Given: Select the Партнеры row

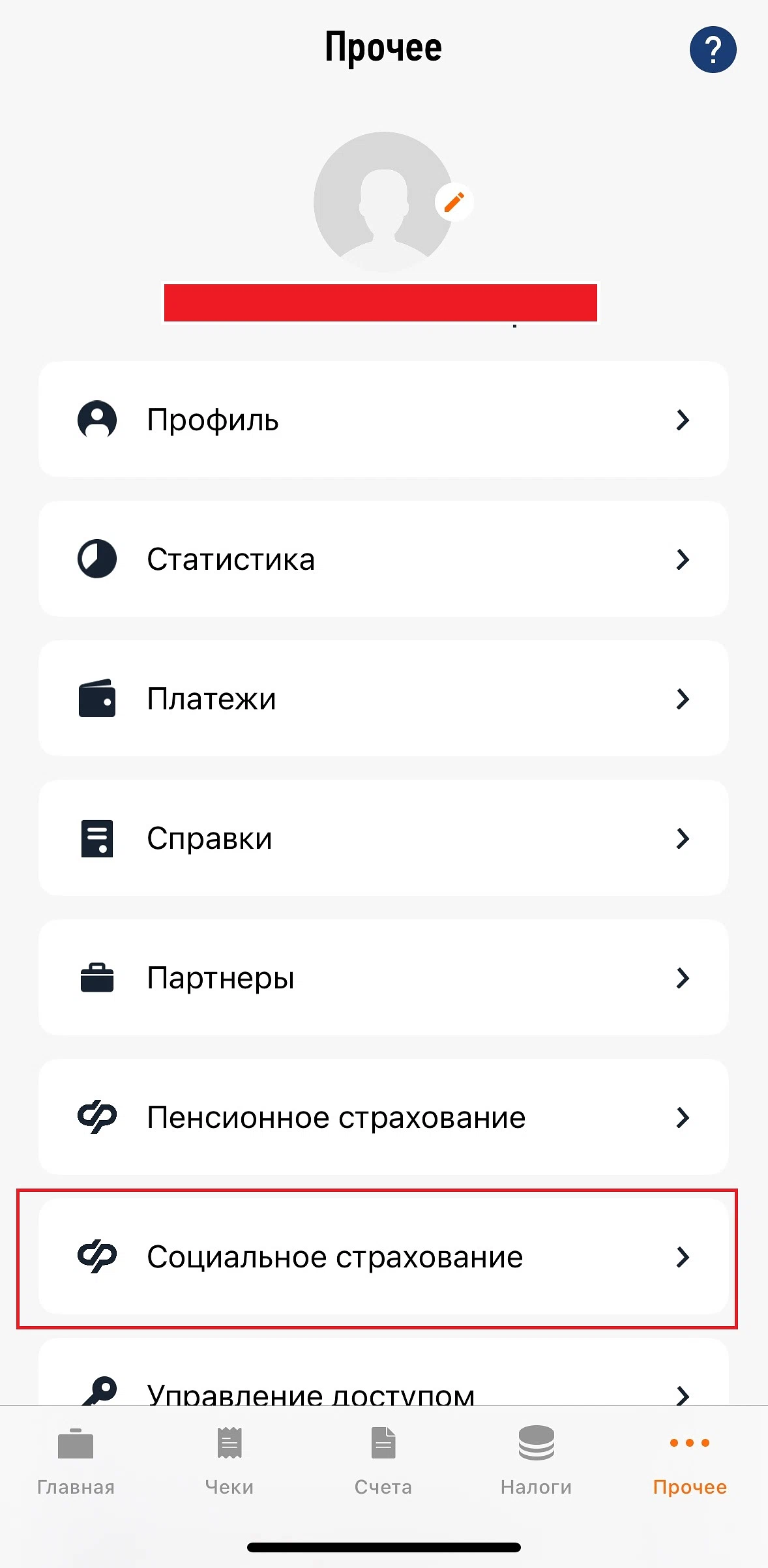Looking at the screenshot, I should (x=383, y=977).
